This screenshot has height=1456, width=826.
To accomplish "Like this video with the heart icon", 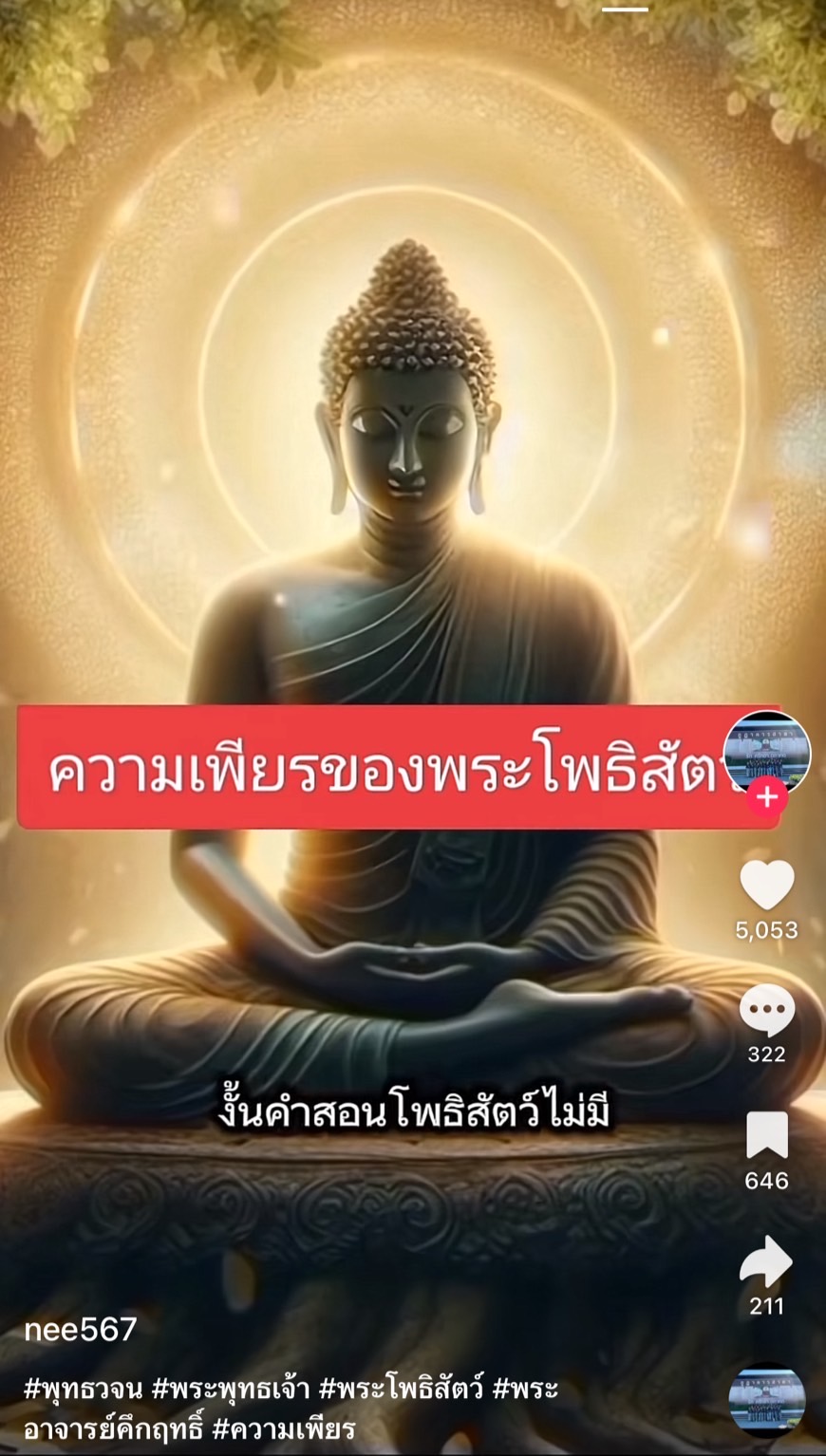I will (766, 886).
